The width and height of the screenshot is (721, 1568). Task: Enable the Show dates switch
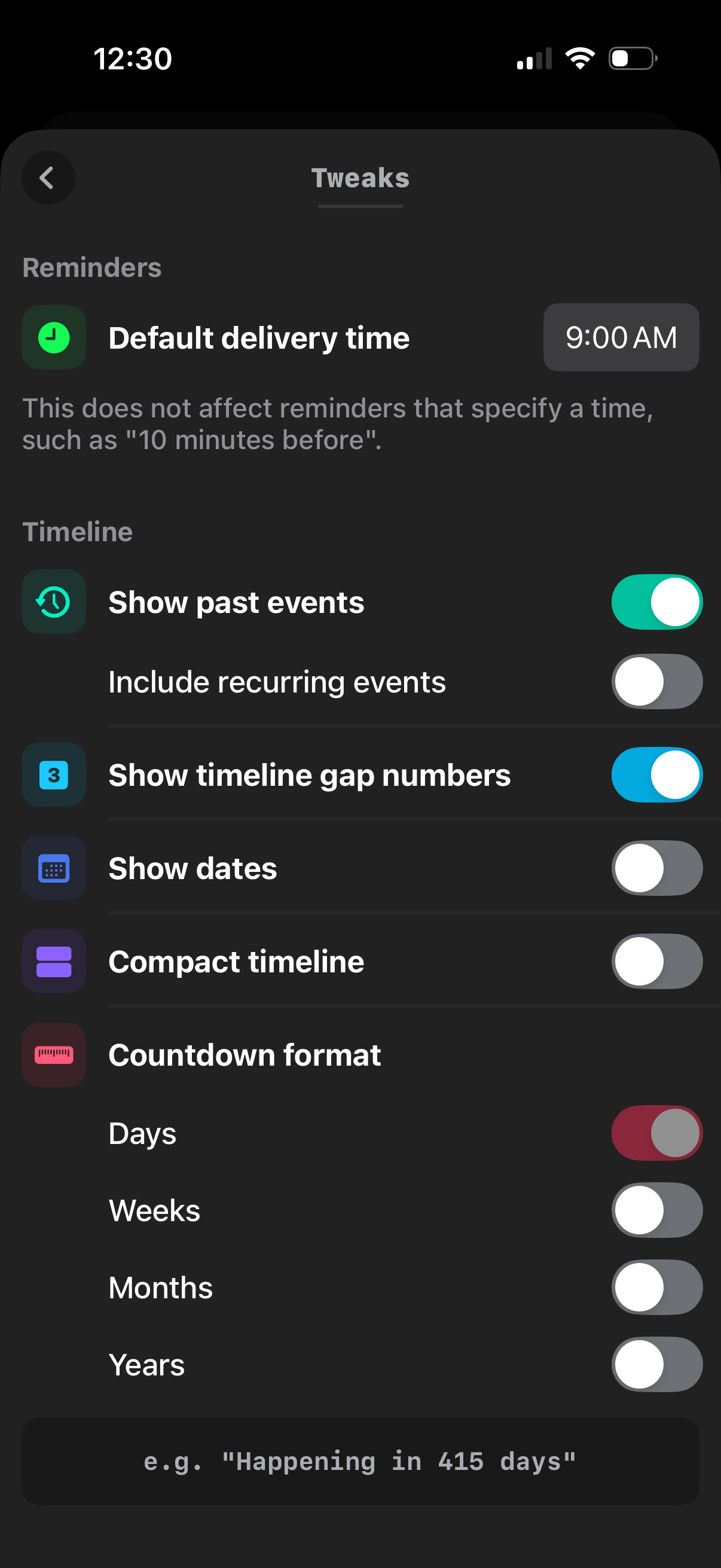(x=657, y=868)
